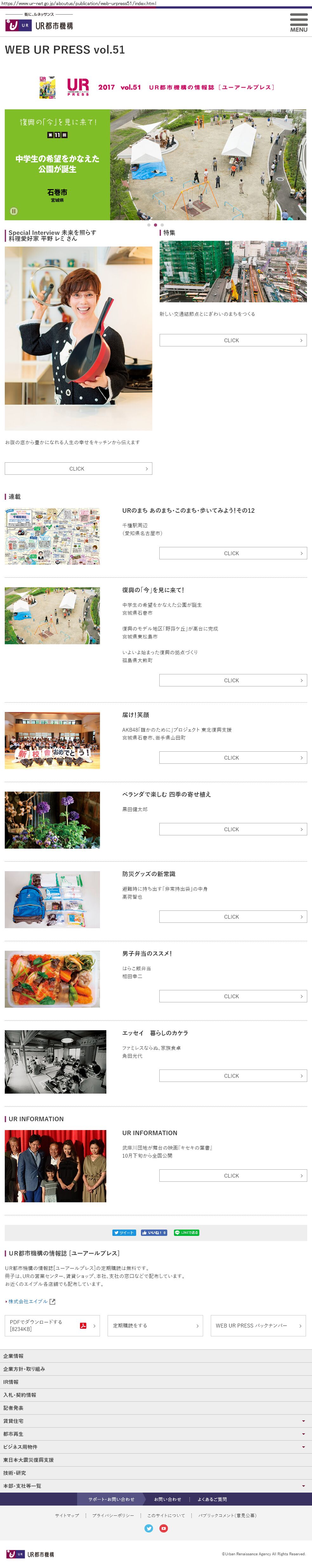This screenshot has width=312, height=1568.
Task: Tap CLICK under ベランダで楽しむ 四季の寄せ植え
Action: click(x=233, y=828)
